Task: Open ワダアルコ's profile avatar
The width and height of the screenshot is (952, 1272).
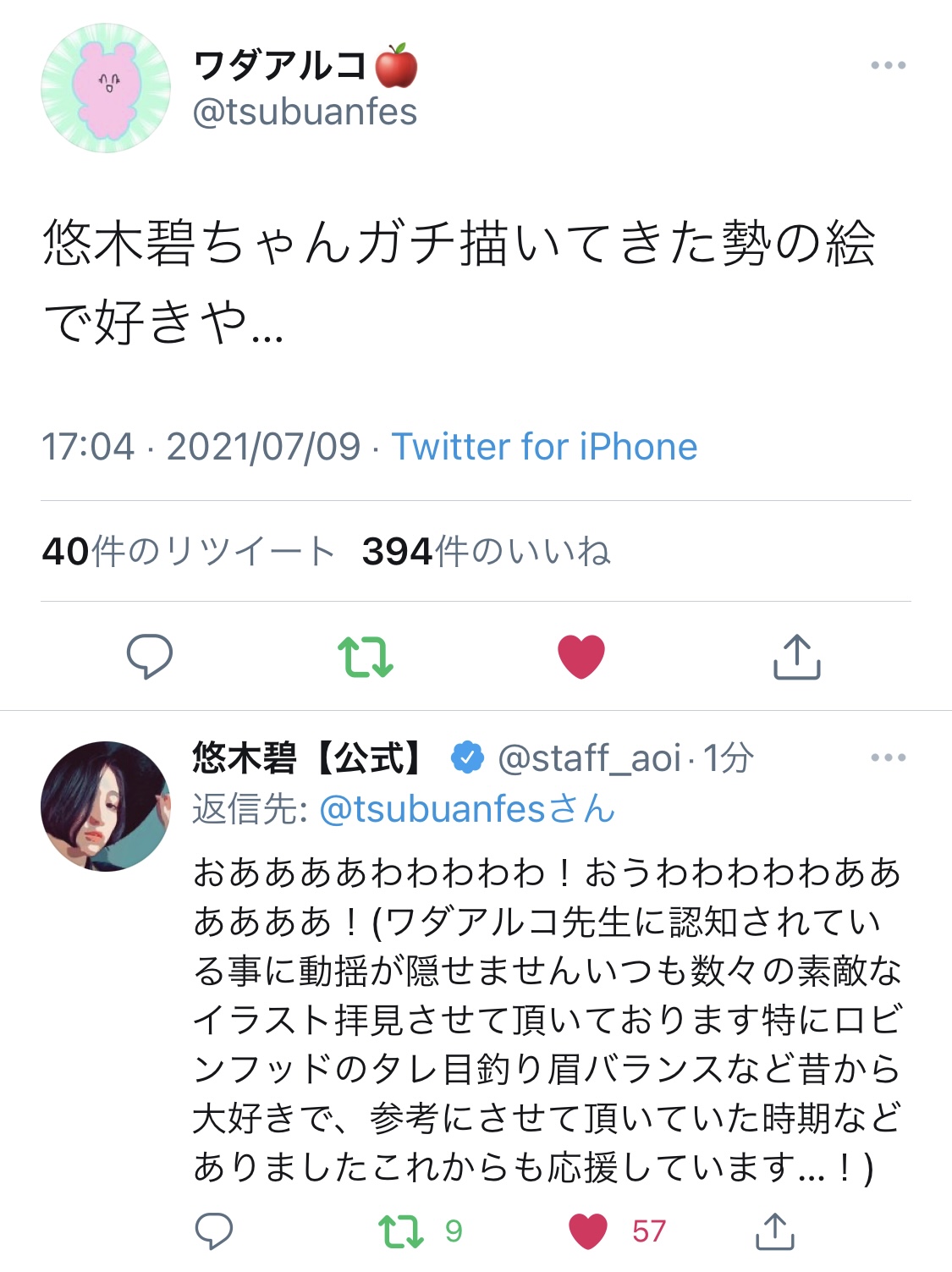Action: point(106,88)
